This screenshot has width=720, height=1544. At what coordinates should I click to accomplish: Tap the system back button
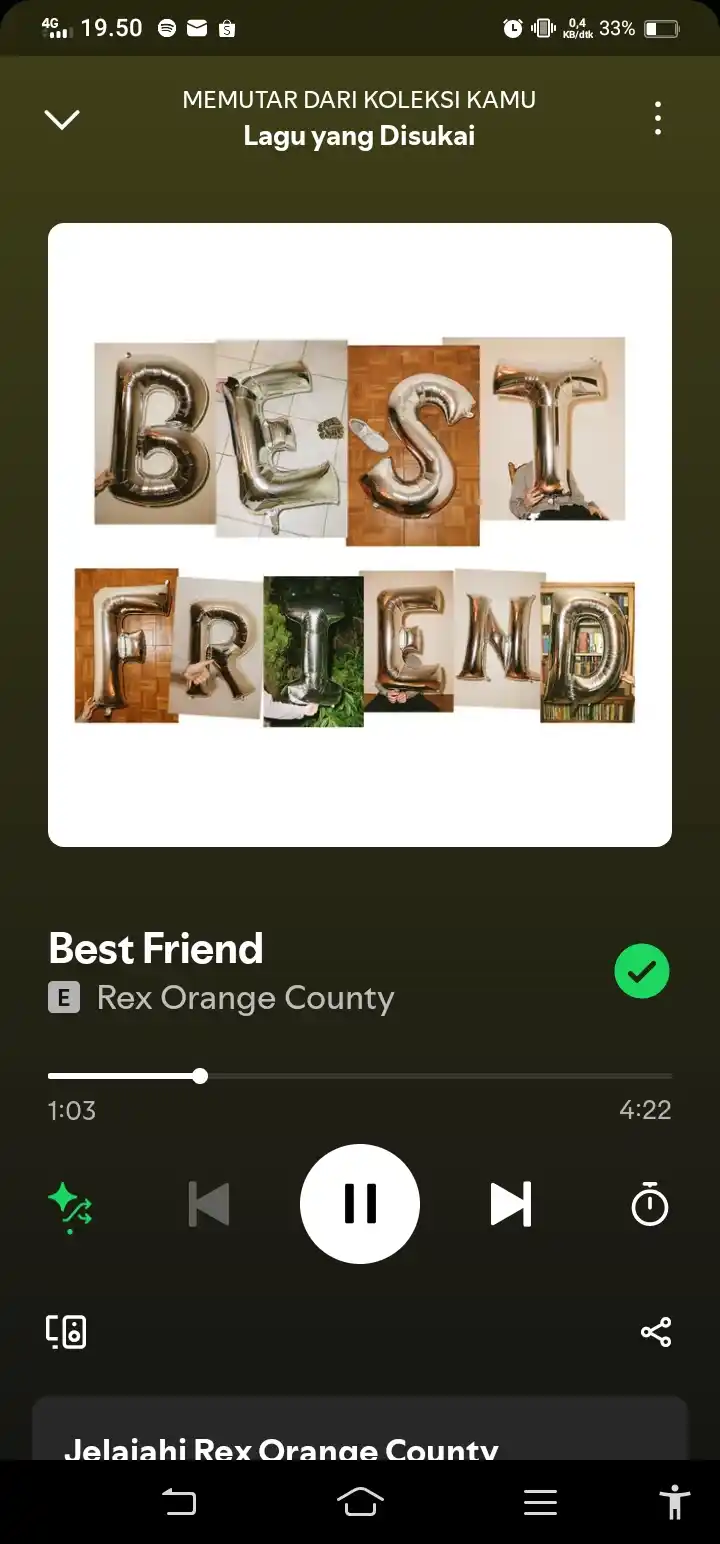click(180, 1502)
